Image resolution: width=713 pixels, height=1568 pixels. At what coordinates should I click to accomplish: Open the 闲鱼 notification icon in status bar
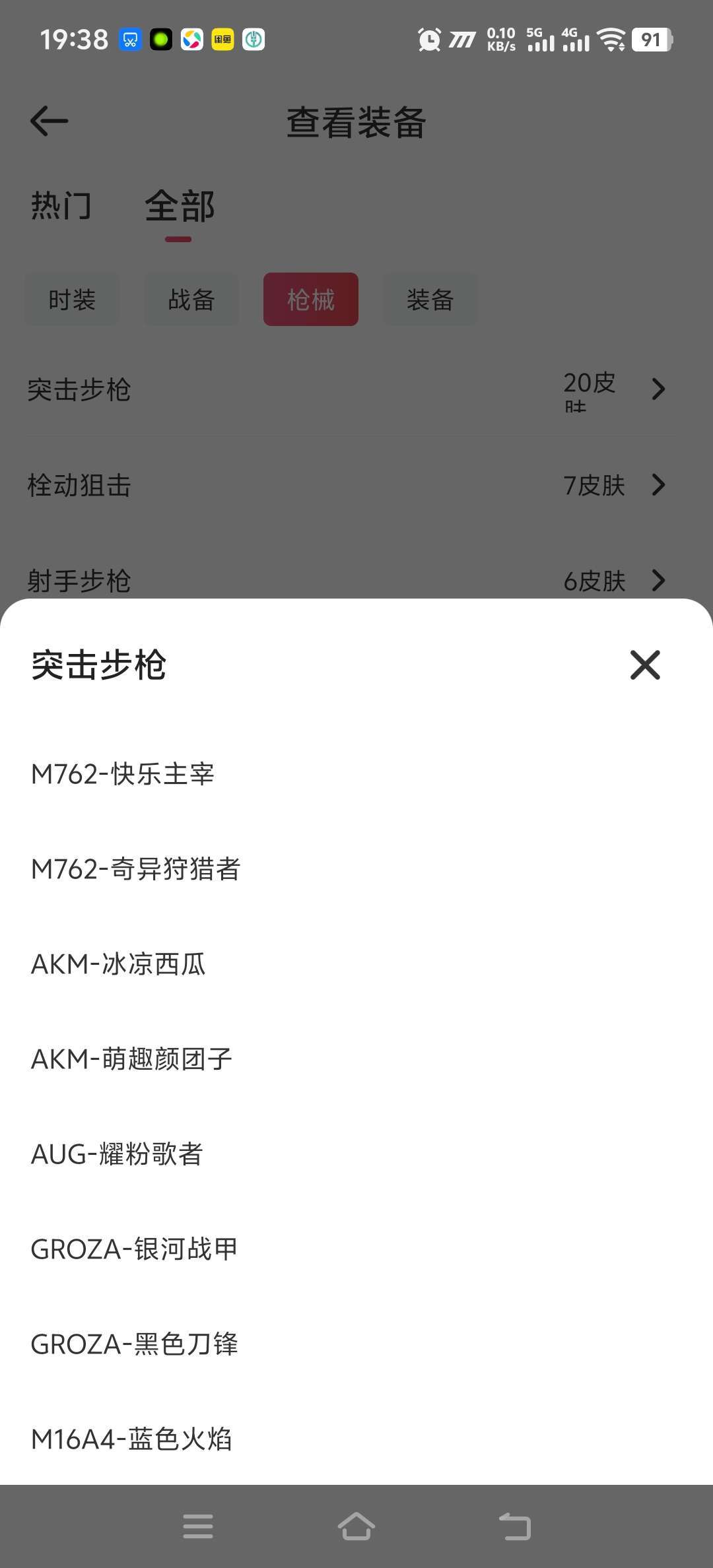222,41
